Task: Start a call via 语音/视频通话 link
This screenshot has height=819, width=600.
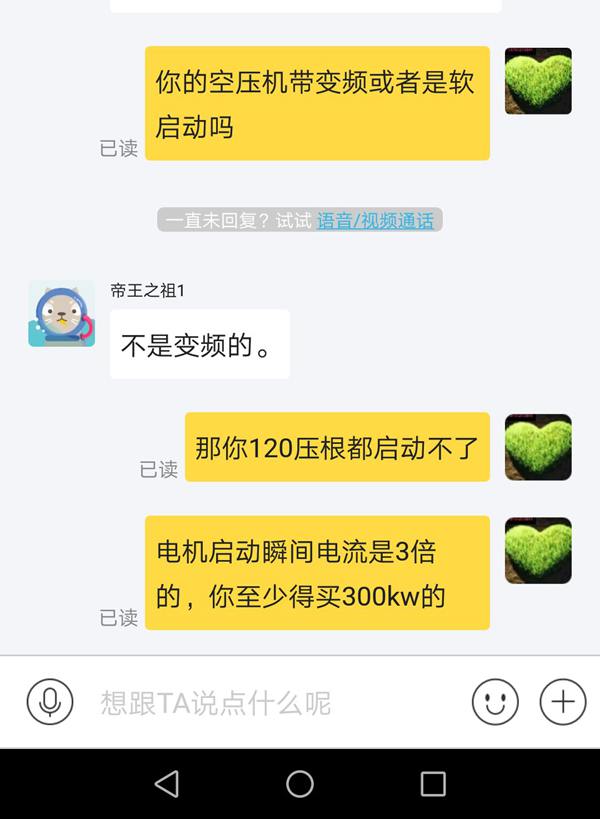Action: tap(375, 221)
